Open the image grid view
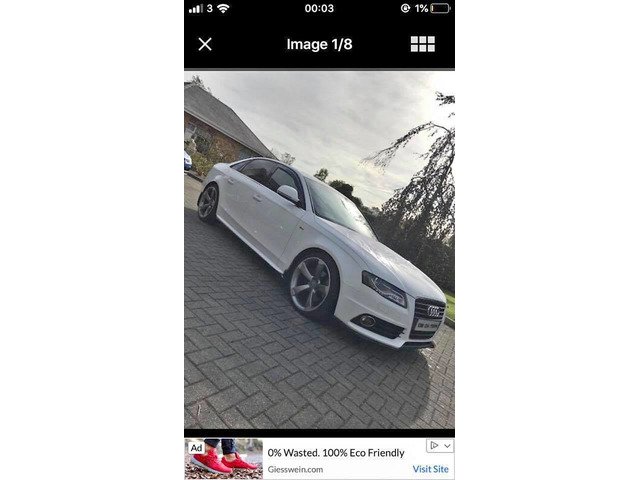The image size is (640, 480). (422, 44)
